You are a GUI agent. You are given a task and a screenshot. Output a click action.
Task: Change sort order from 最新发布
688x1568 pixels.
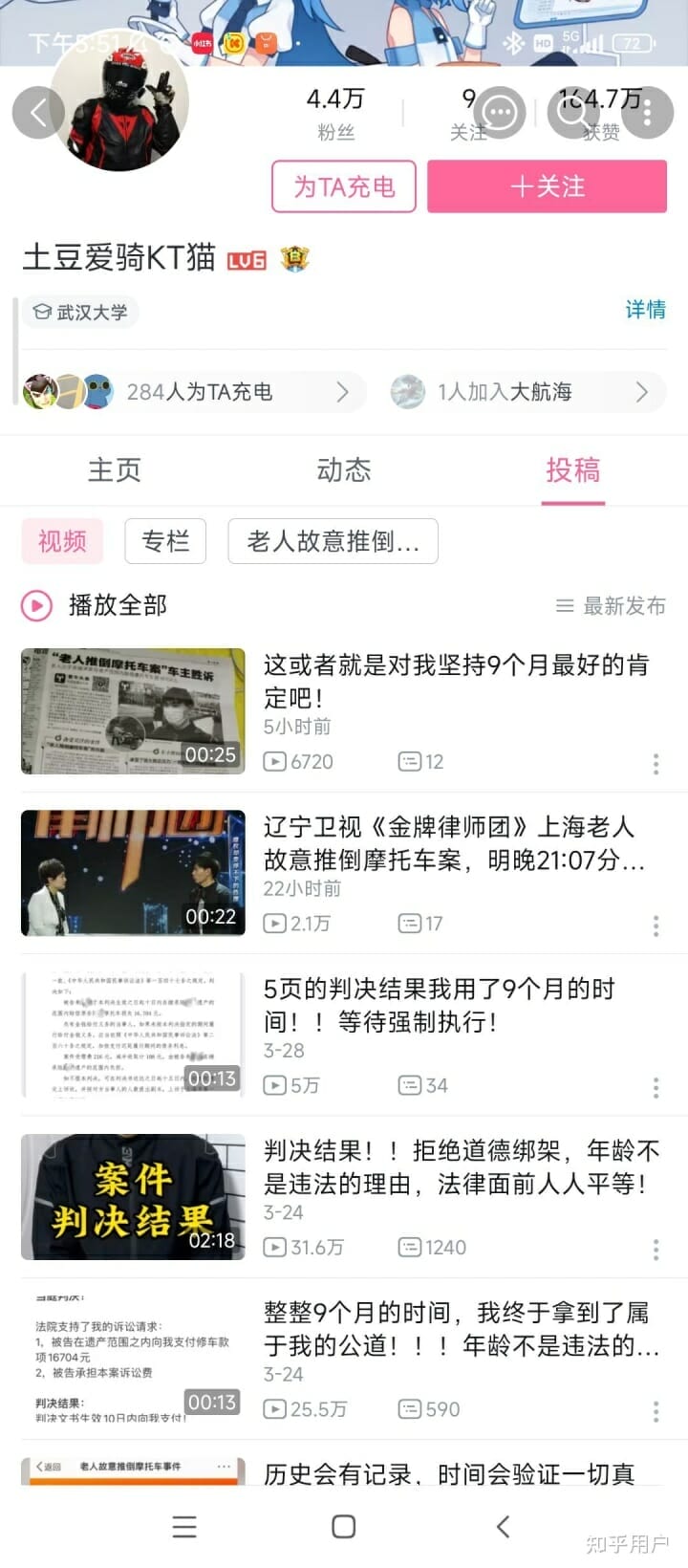tap(612, 606)
